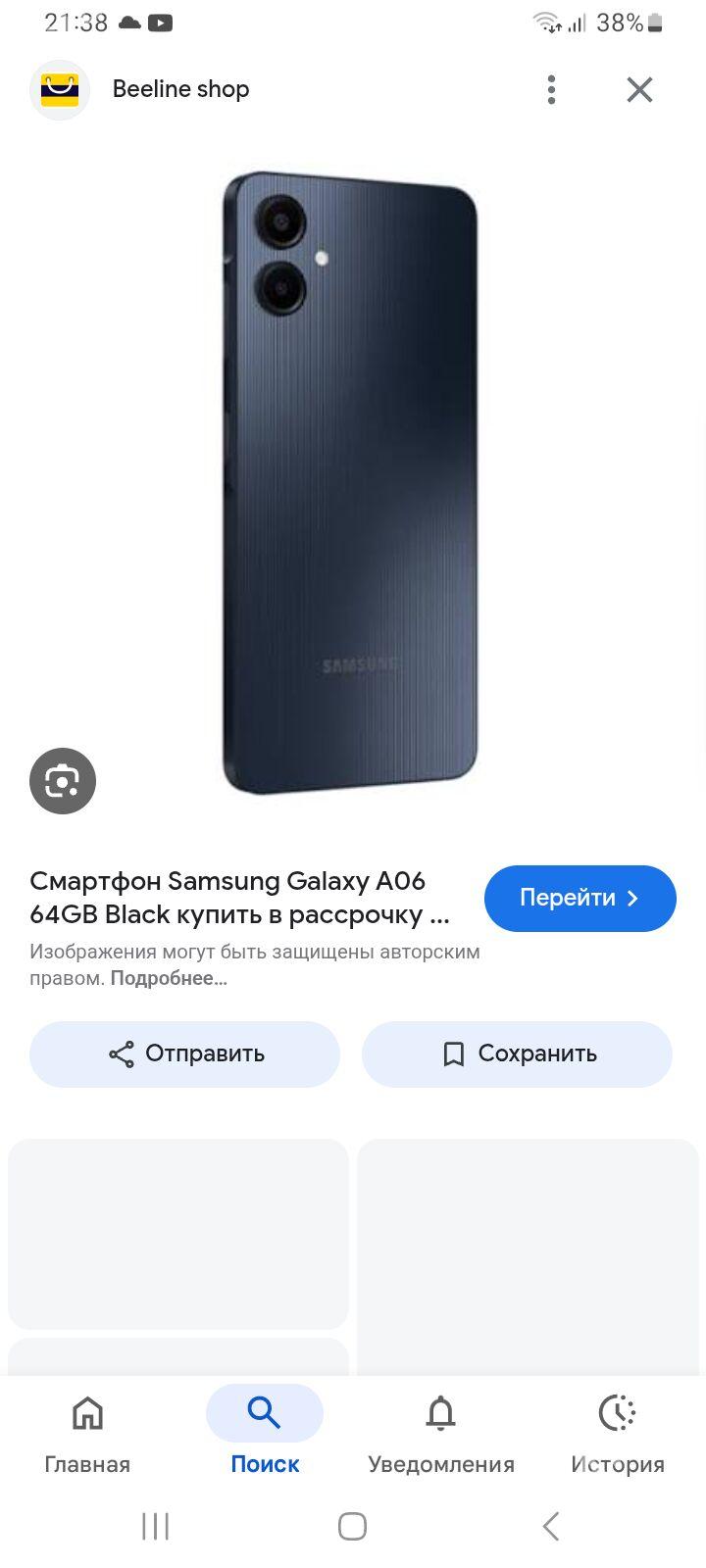The height and width of the screenshot is (1568, 706).
Task: Switch to the Главная tab
Action: coord(87,1435)
